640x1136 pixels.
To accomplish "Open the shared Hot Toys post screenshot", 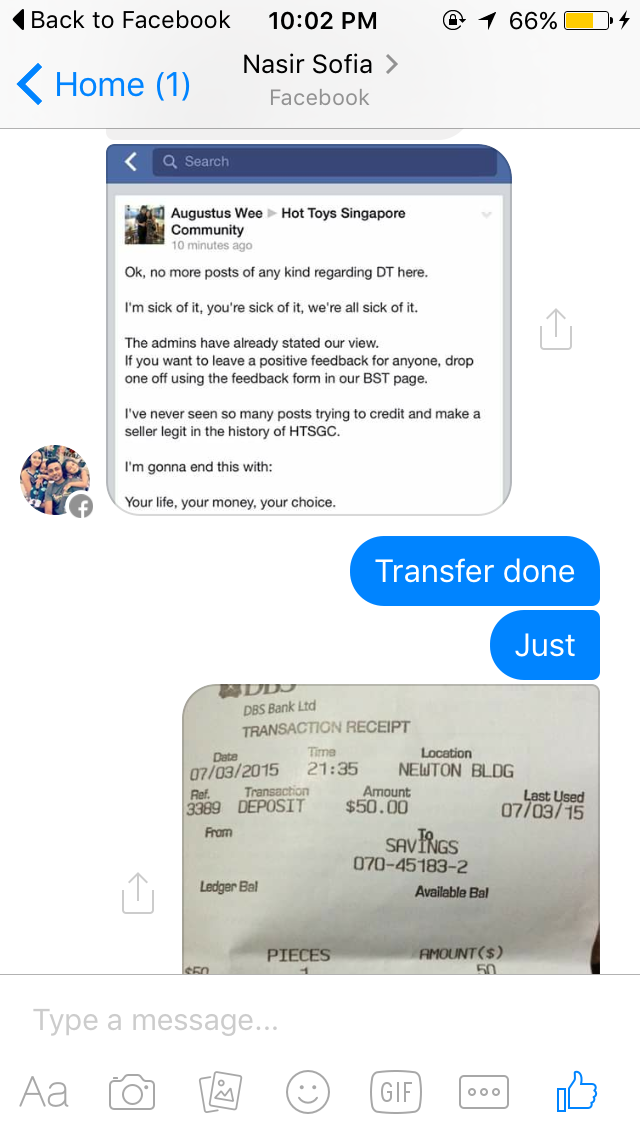I will [309, 330].
